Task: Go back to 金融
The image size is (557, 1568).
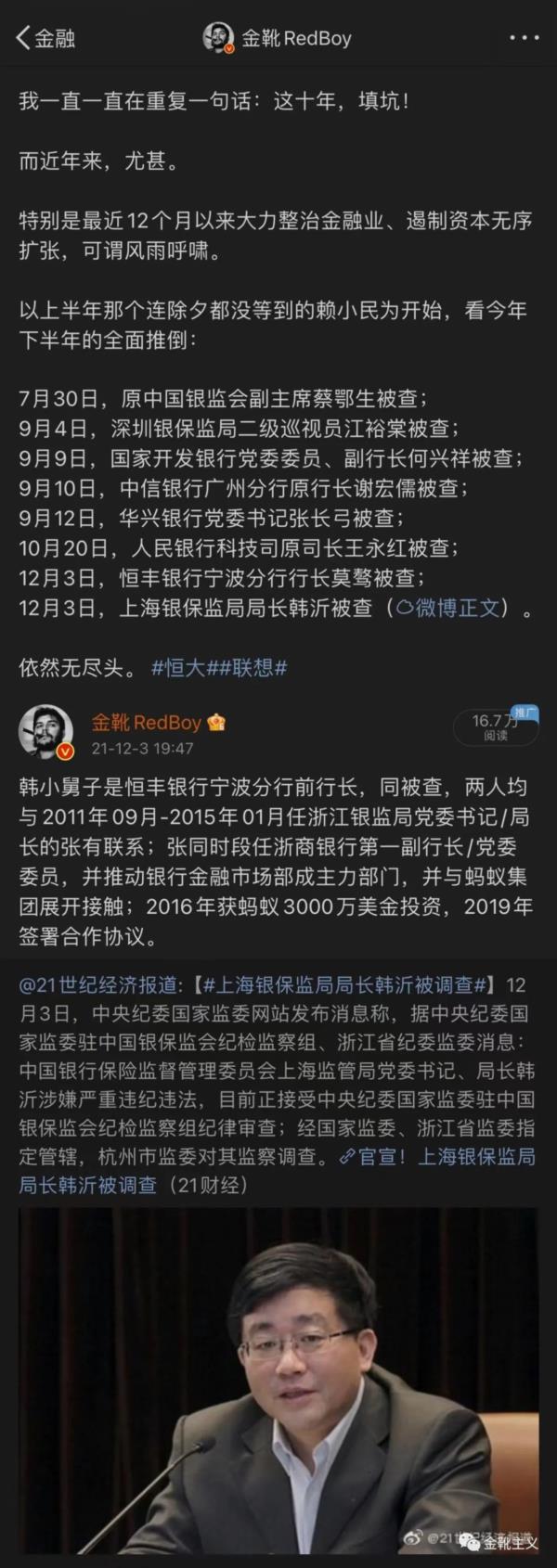Action: point(45,38)
